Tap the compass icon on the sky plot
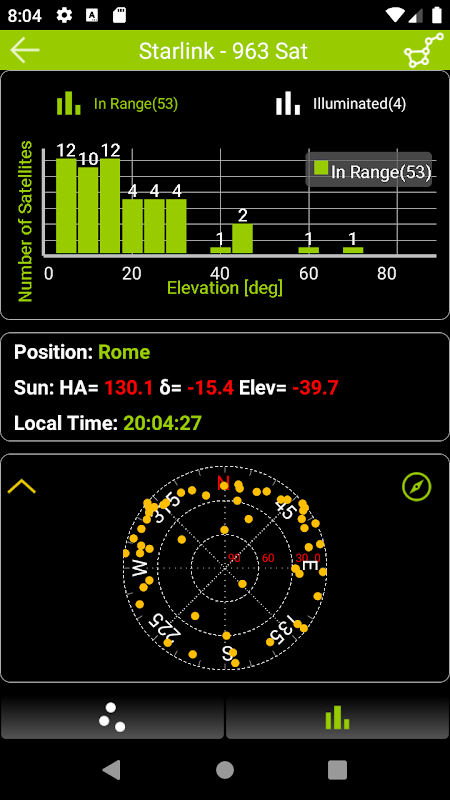Screen dimensions: 450x800 click(417, 486)
